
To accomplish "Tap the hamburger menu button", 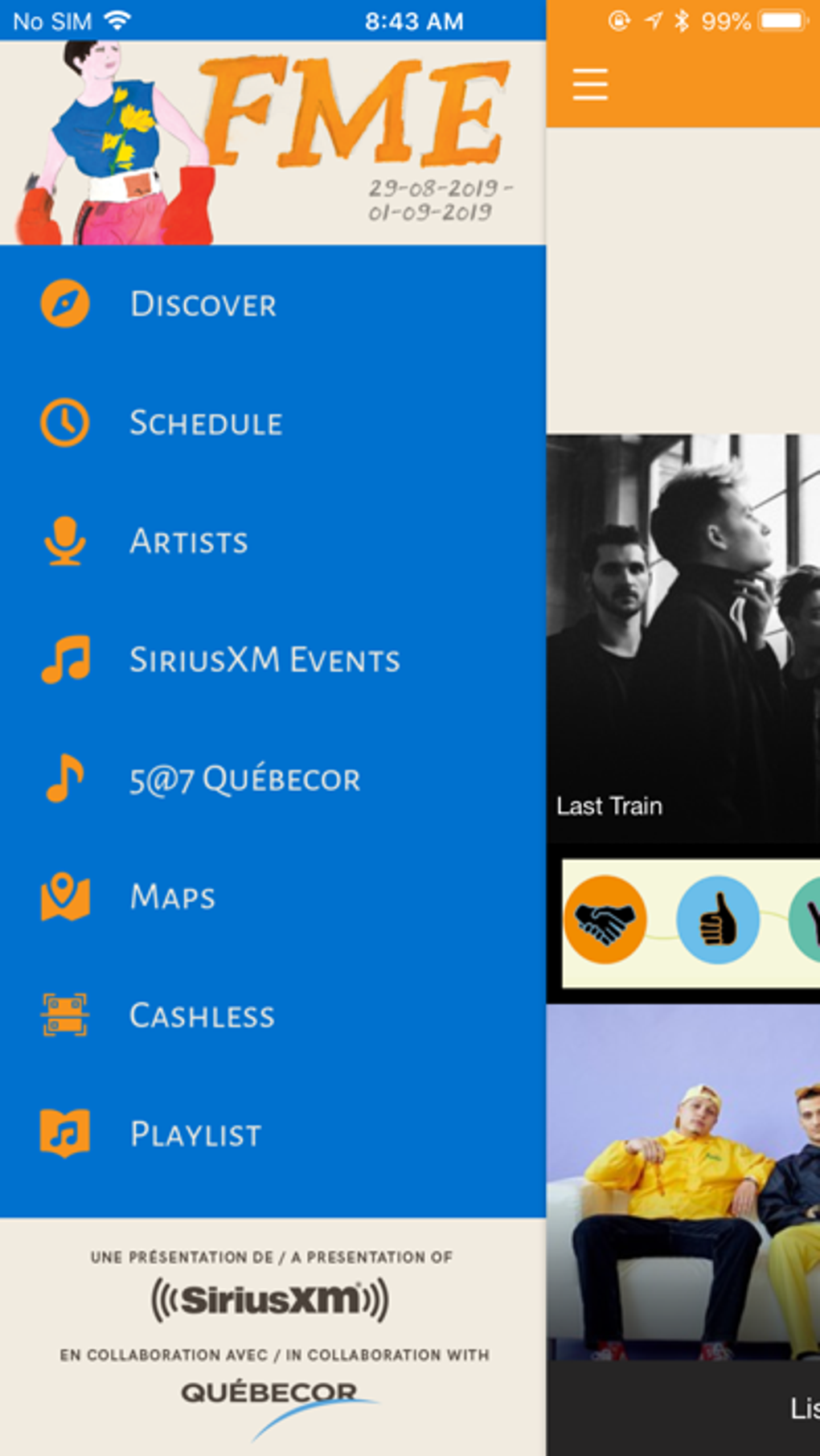I will point(590,84).
